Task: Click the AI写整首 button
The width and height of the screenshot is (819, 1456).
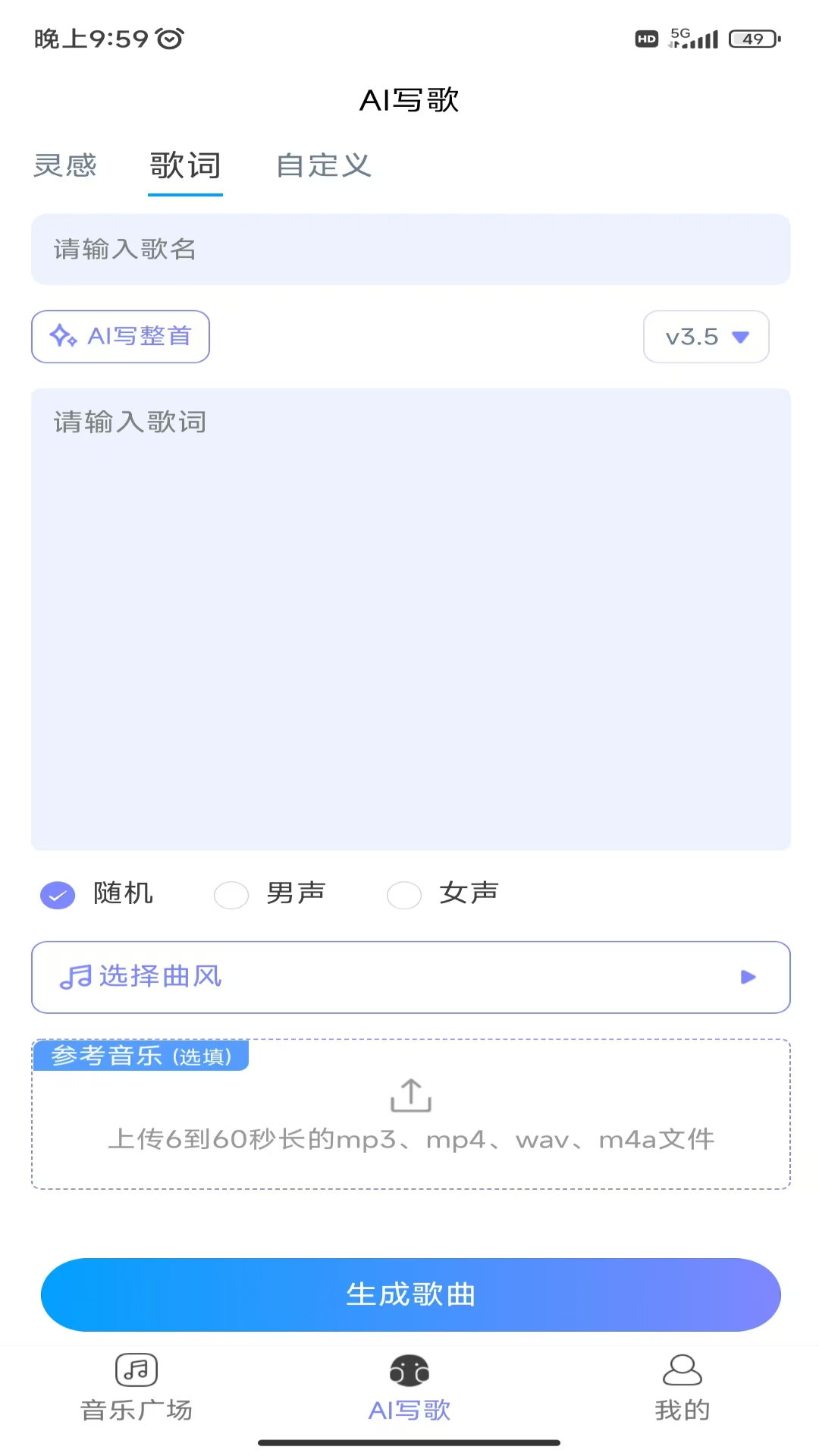Action: pyautogui.click(x=120, y=336)
